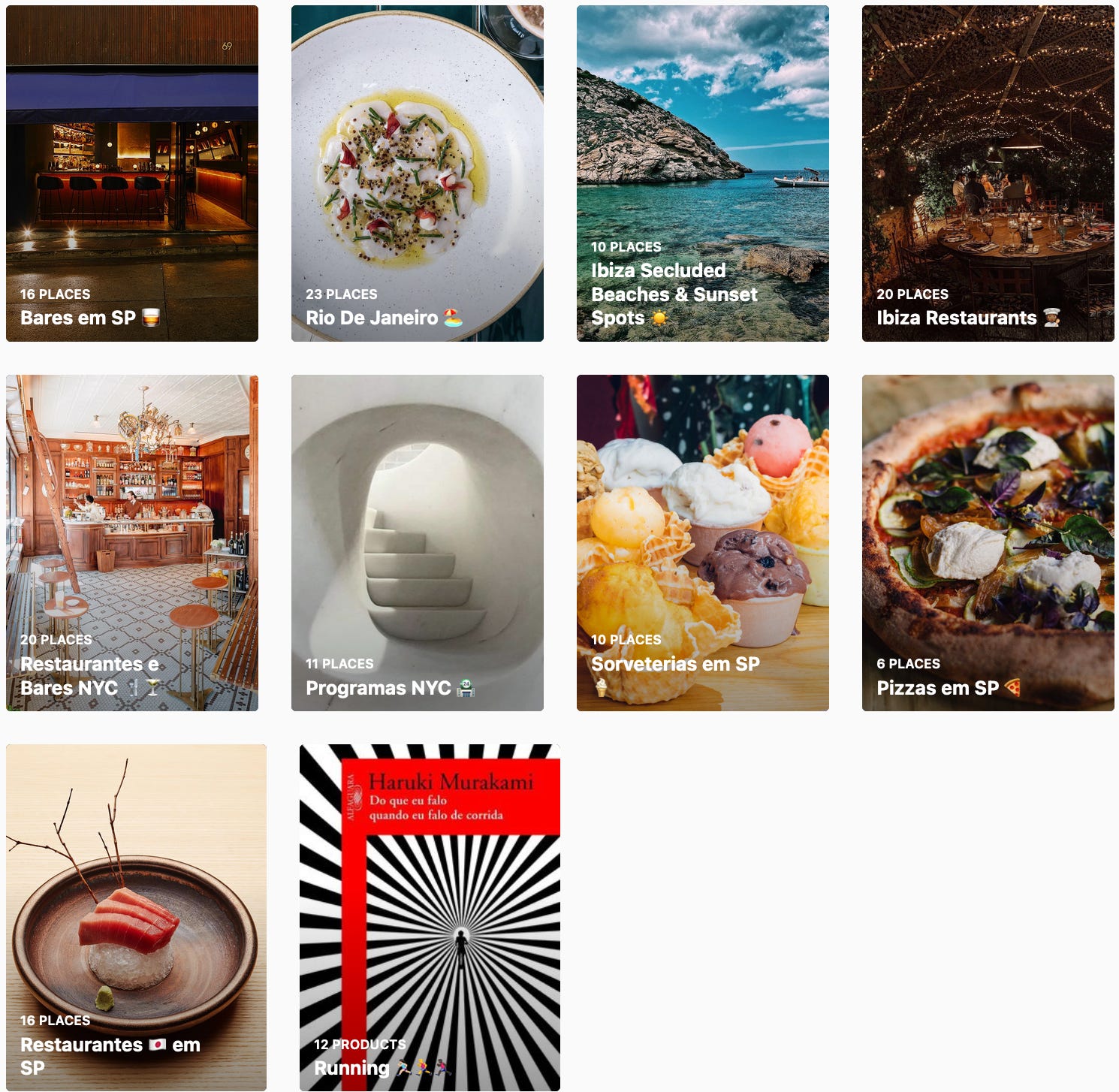Open the Rio De Janeiro guide

[417, 173]
